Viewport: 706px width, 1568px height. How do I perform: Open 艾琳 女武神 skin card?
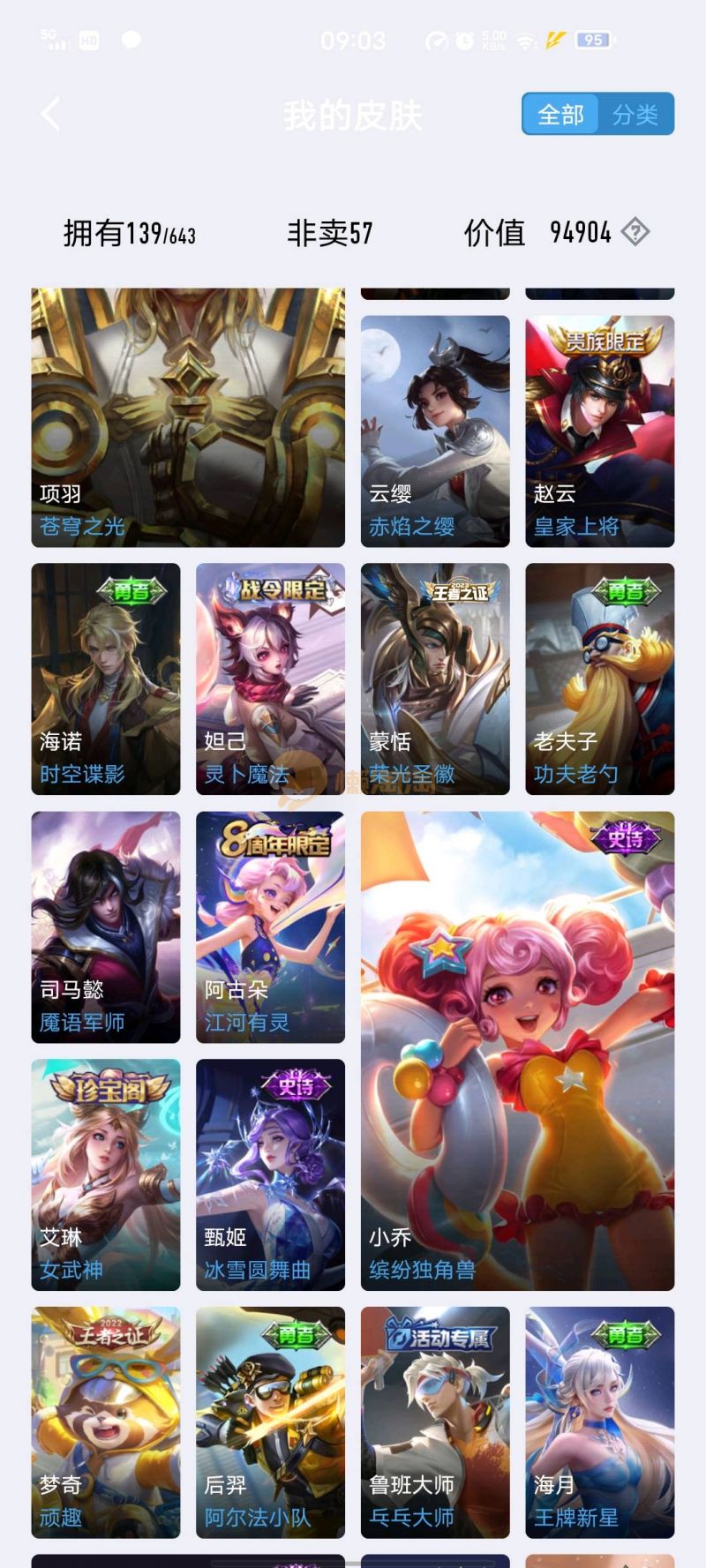coord(106,1174)
